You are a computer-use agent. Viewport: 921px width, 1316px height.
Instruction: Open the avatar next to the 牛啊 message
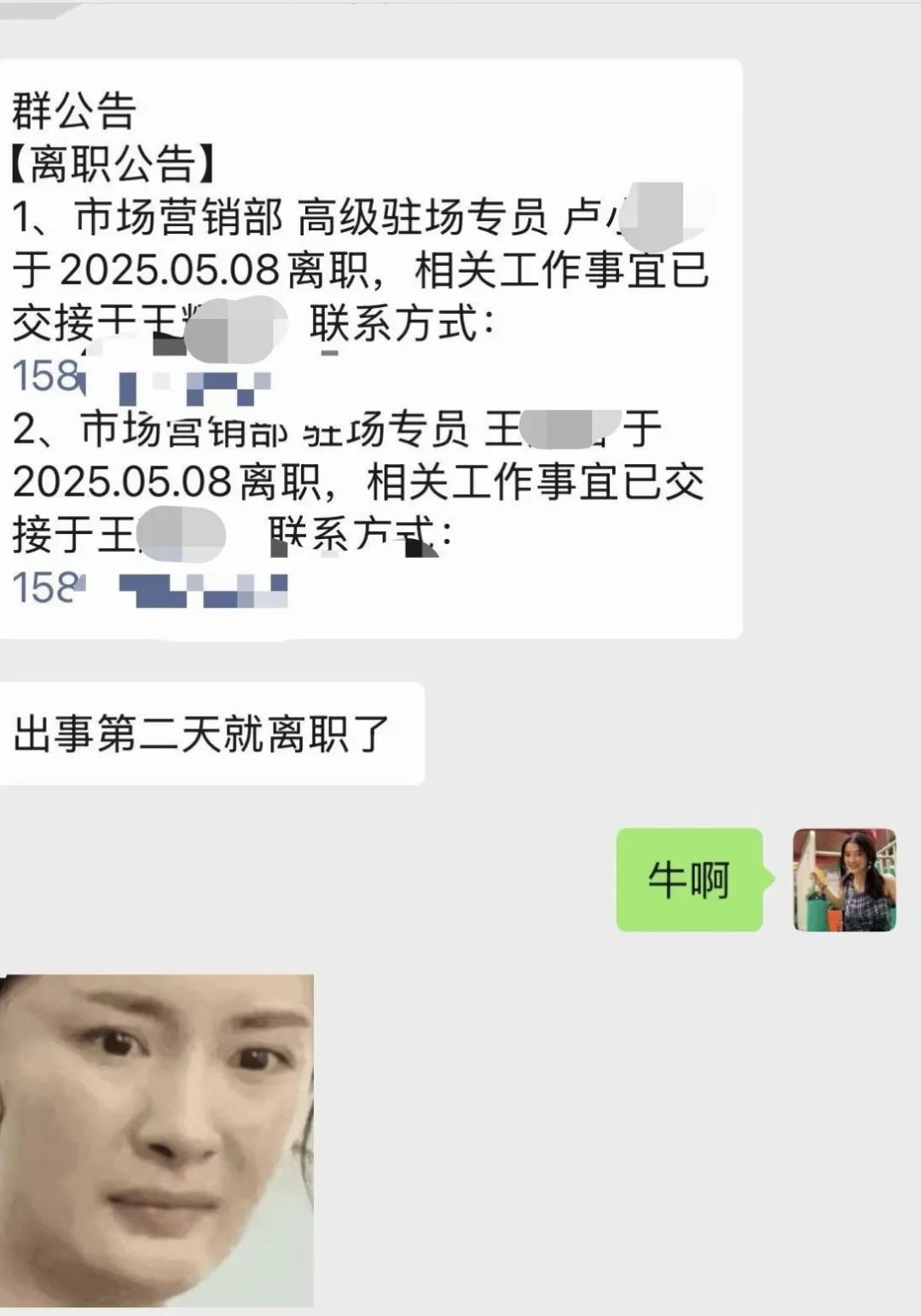pyautogui.click(x=844, y=879)
